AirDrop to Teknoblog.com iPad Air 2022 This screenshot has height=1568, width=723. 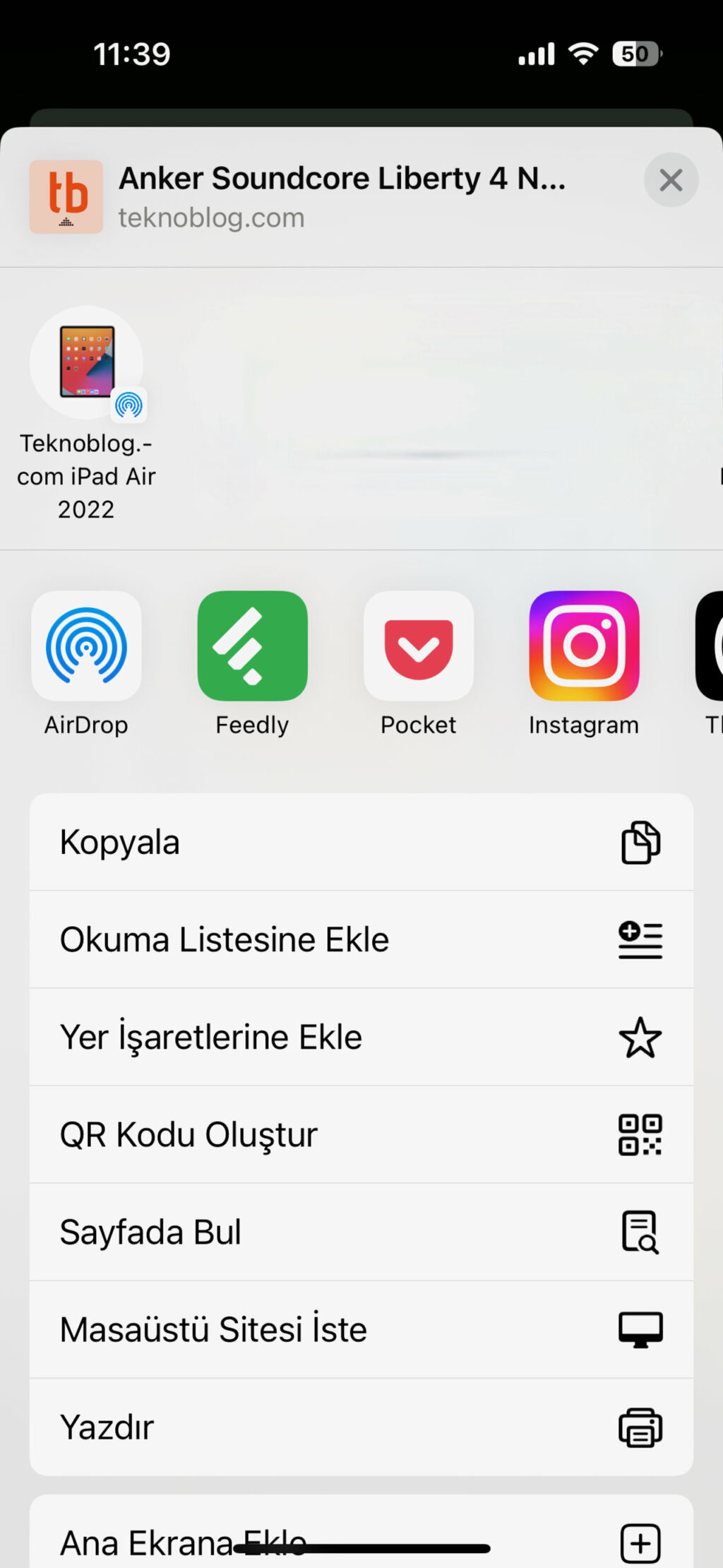[x=86, y=362]
